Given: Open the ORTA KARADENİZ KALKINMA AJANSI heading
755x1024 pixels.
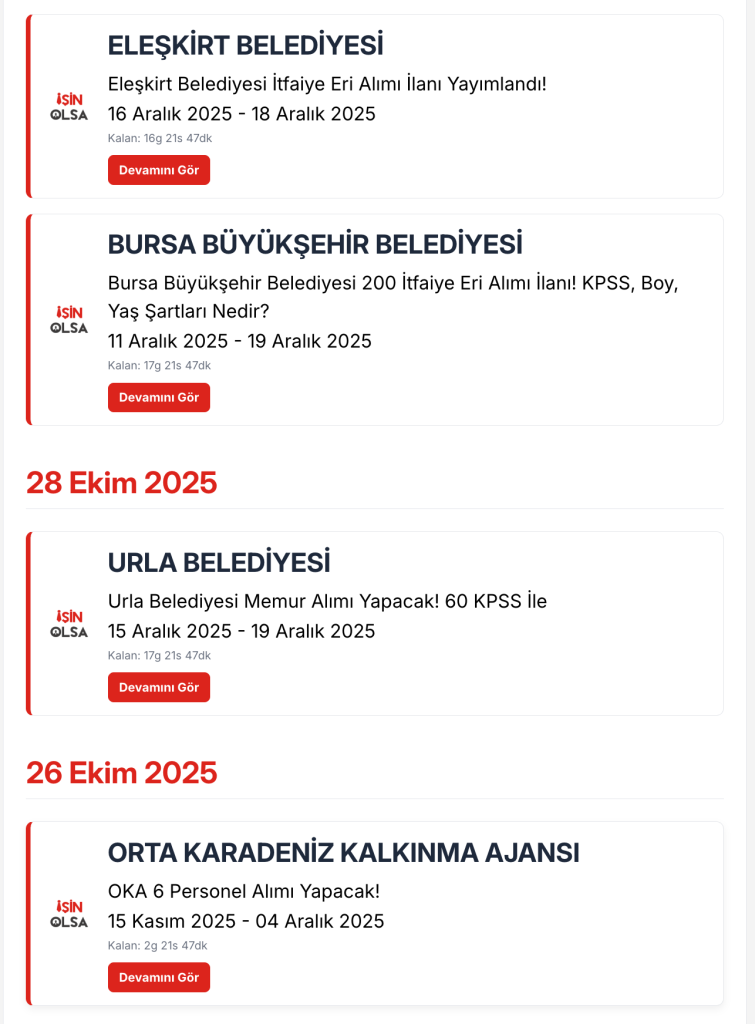Looking at the screenshot, I should (x=344, y=853).
